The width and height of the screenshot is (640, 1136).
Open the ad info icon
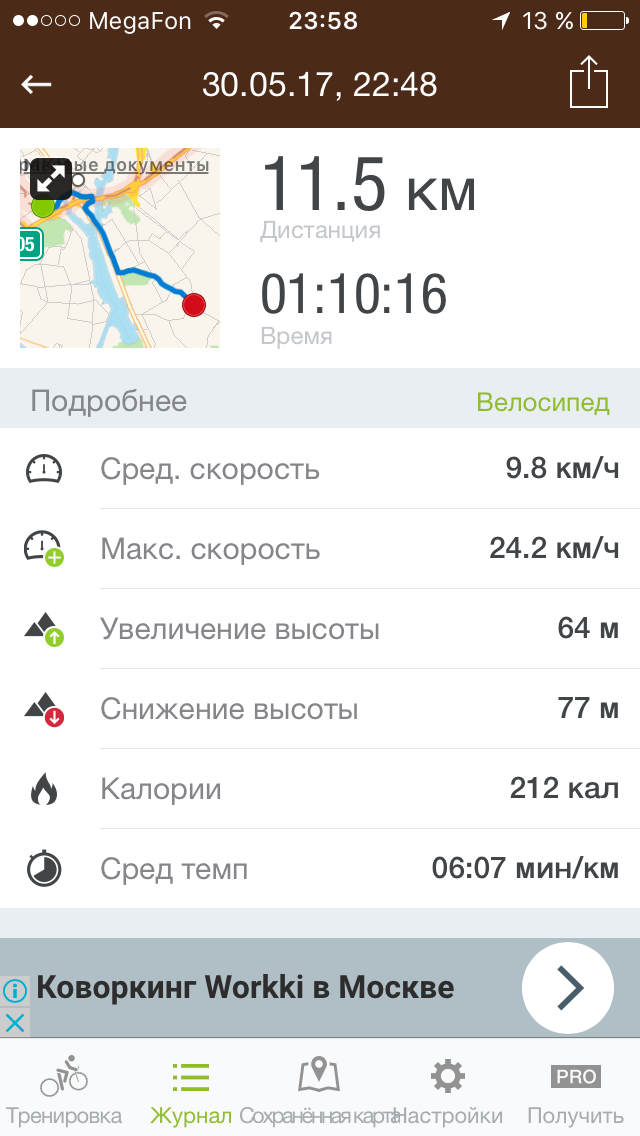click(14, 991)
